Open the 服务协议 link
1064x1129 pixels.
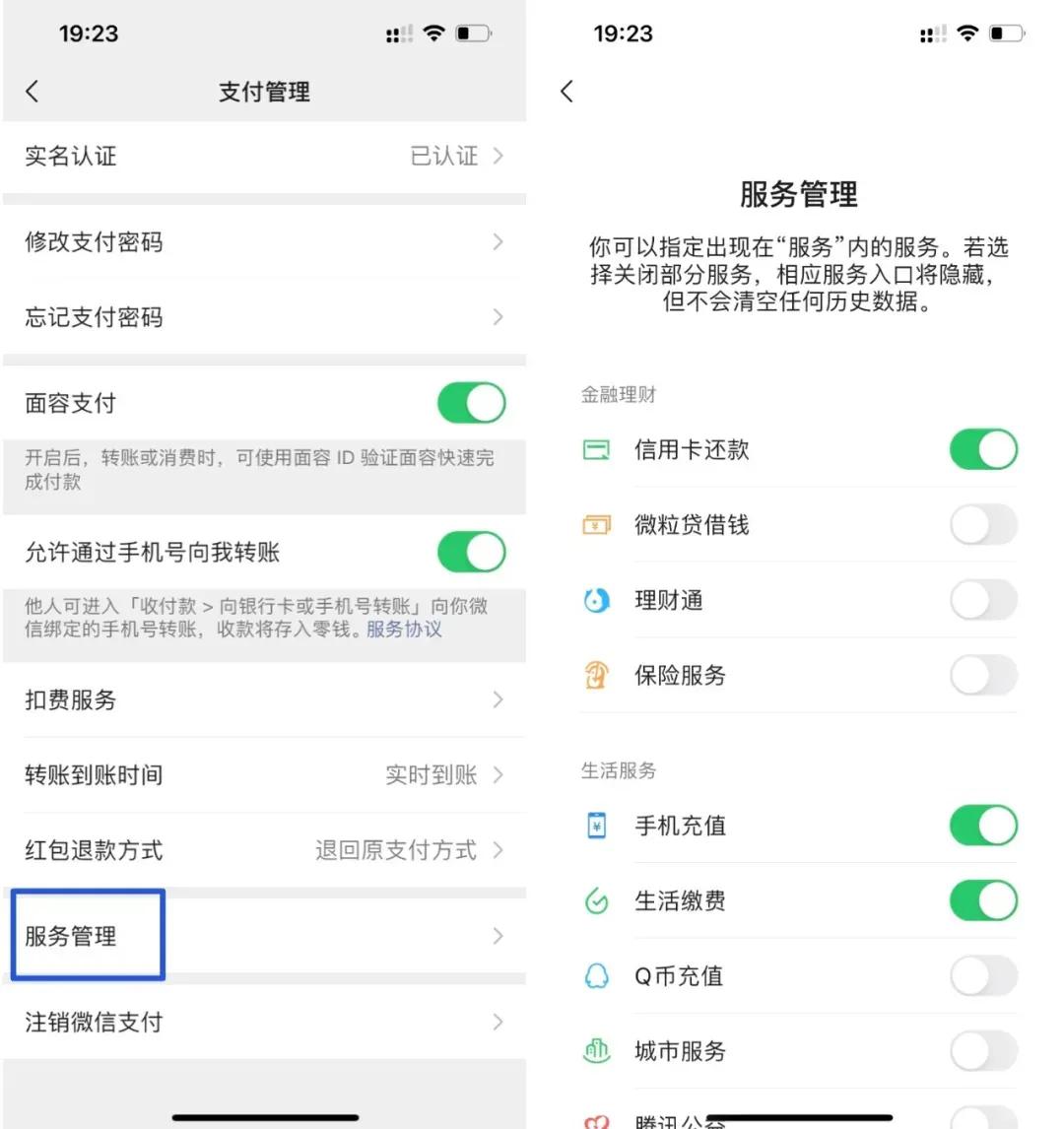(404, 629)
